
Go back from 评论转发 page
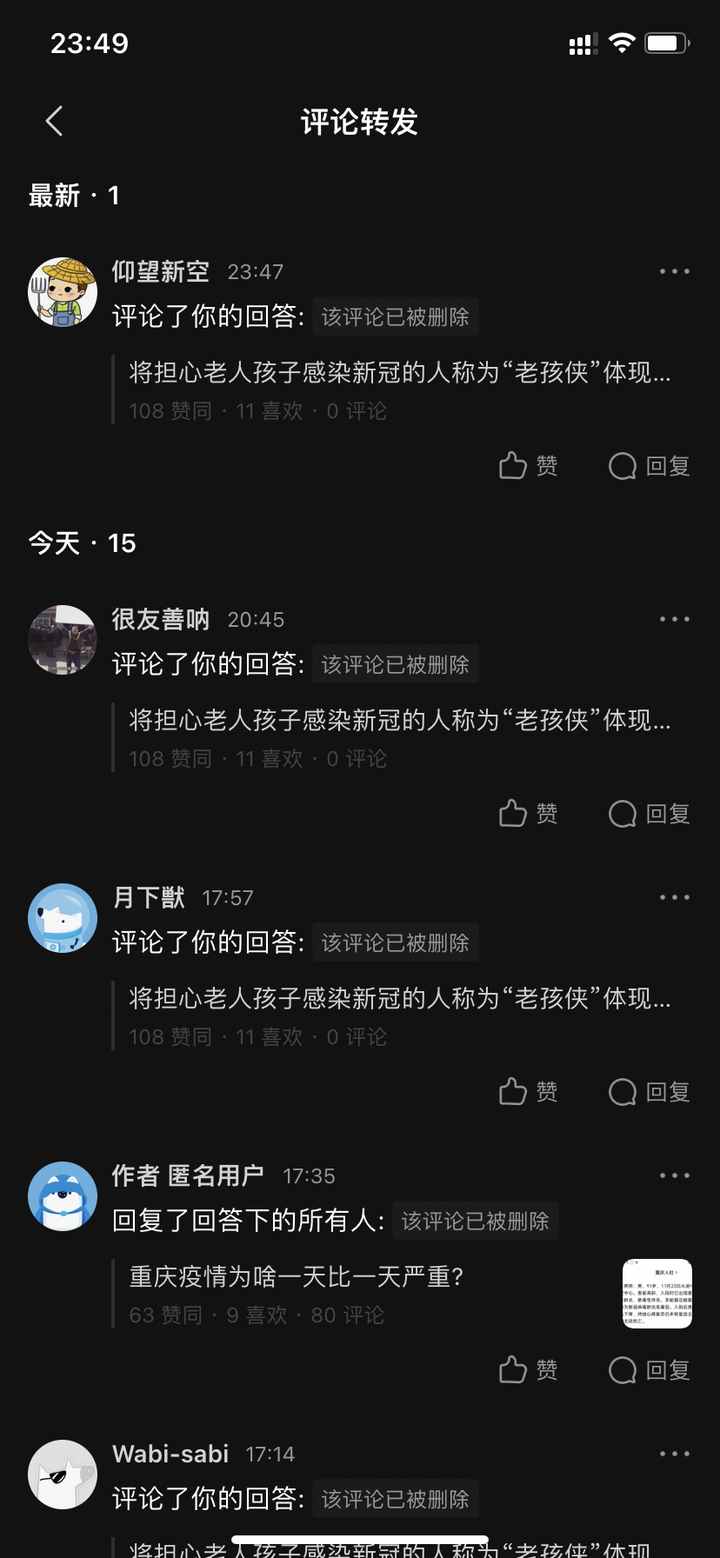click(54, 122)
